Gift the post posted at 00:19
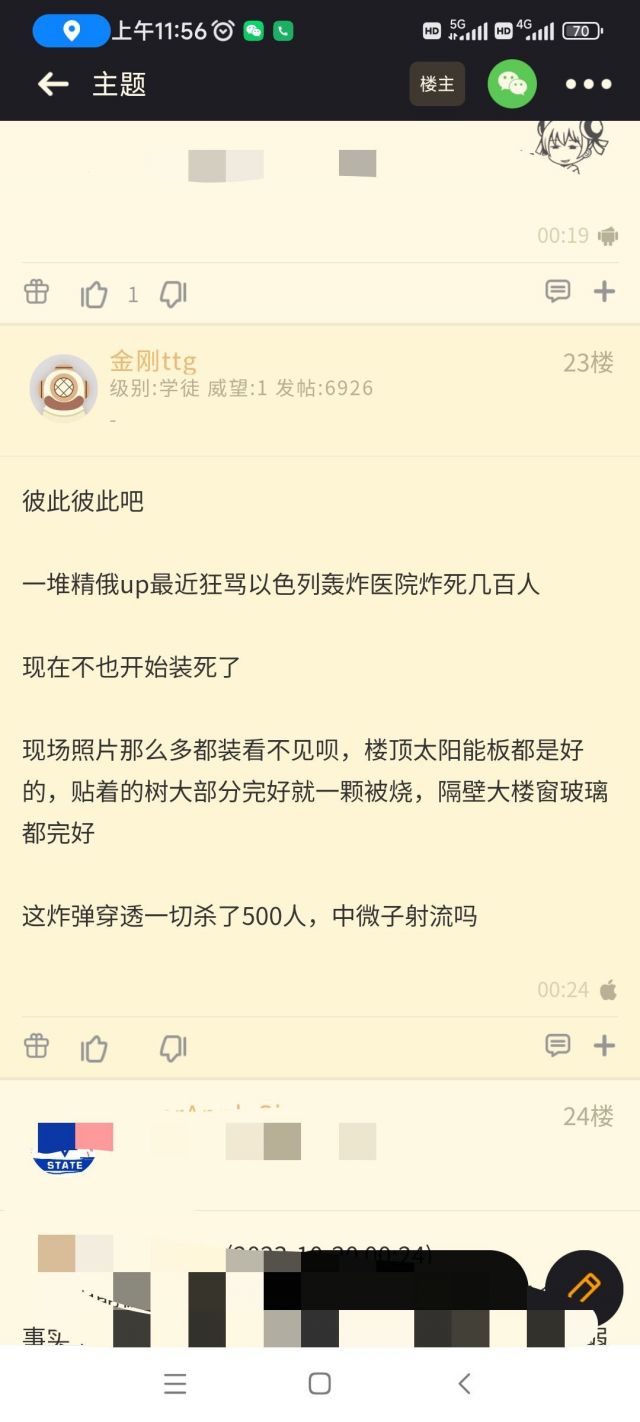Screen dimensions: 640x1422 [x=36, y=292]
